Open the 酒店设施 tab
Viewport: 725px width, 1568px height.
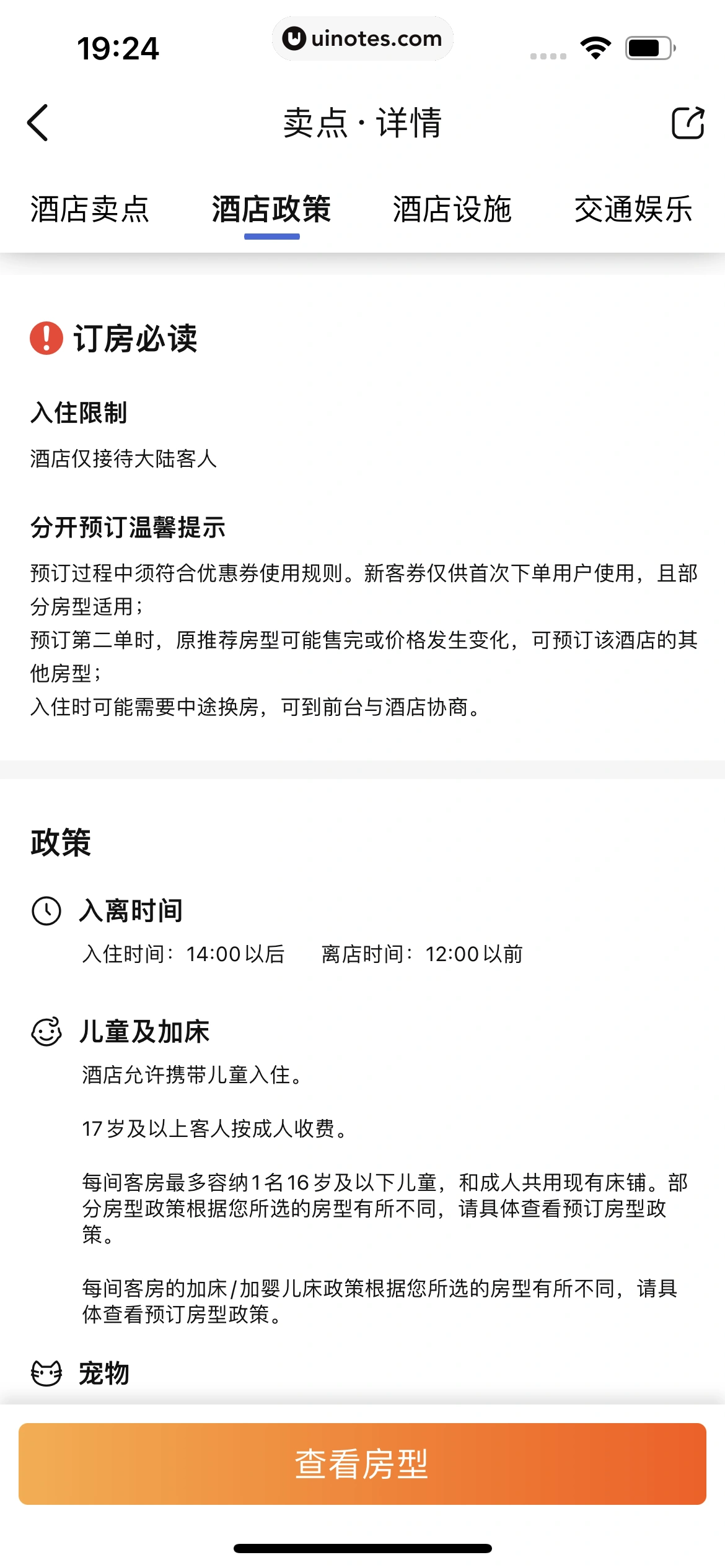(452, 209)
